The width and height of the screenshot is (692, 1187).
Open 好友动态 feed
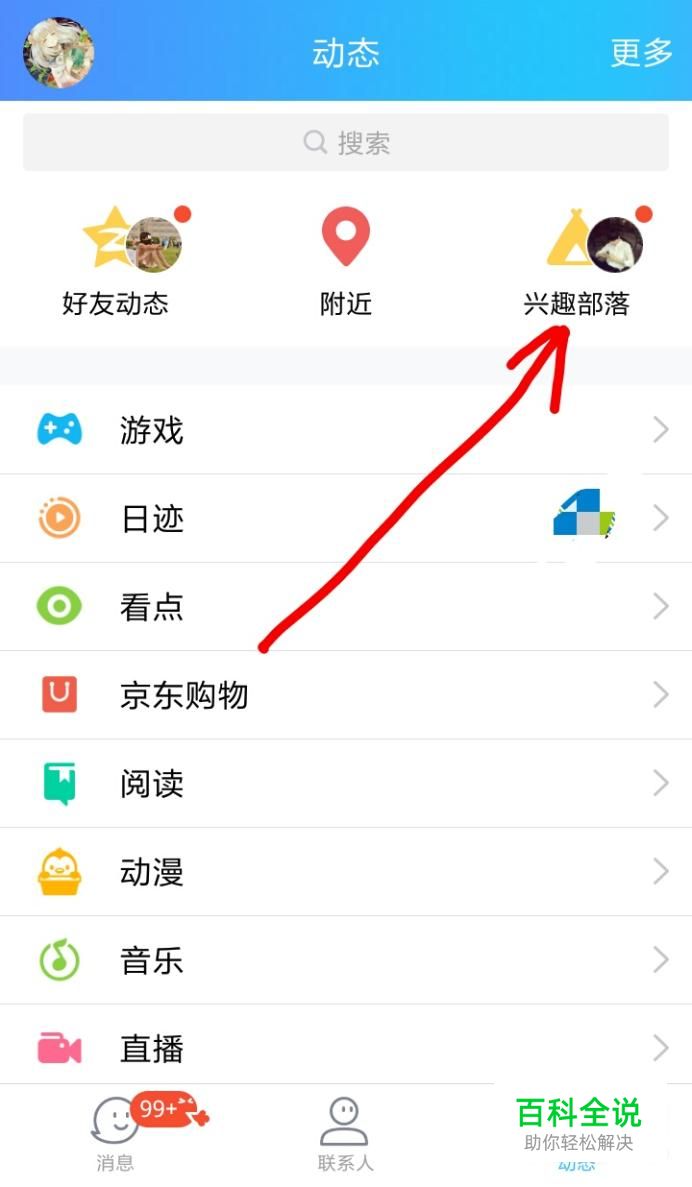point(116,262)
